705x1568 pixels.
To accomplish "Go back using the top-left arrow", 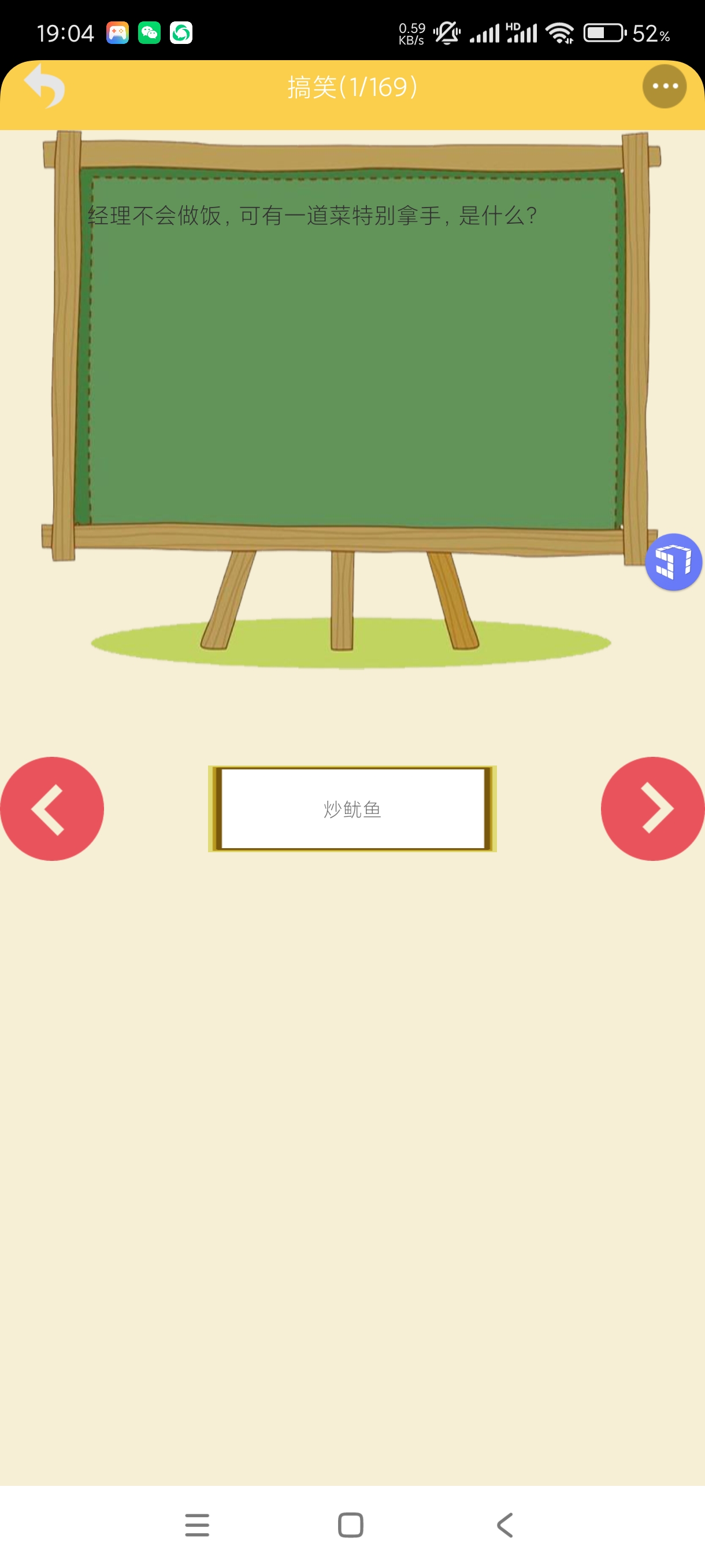I will coord(44,86).
